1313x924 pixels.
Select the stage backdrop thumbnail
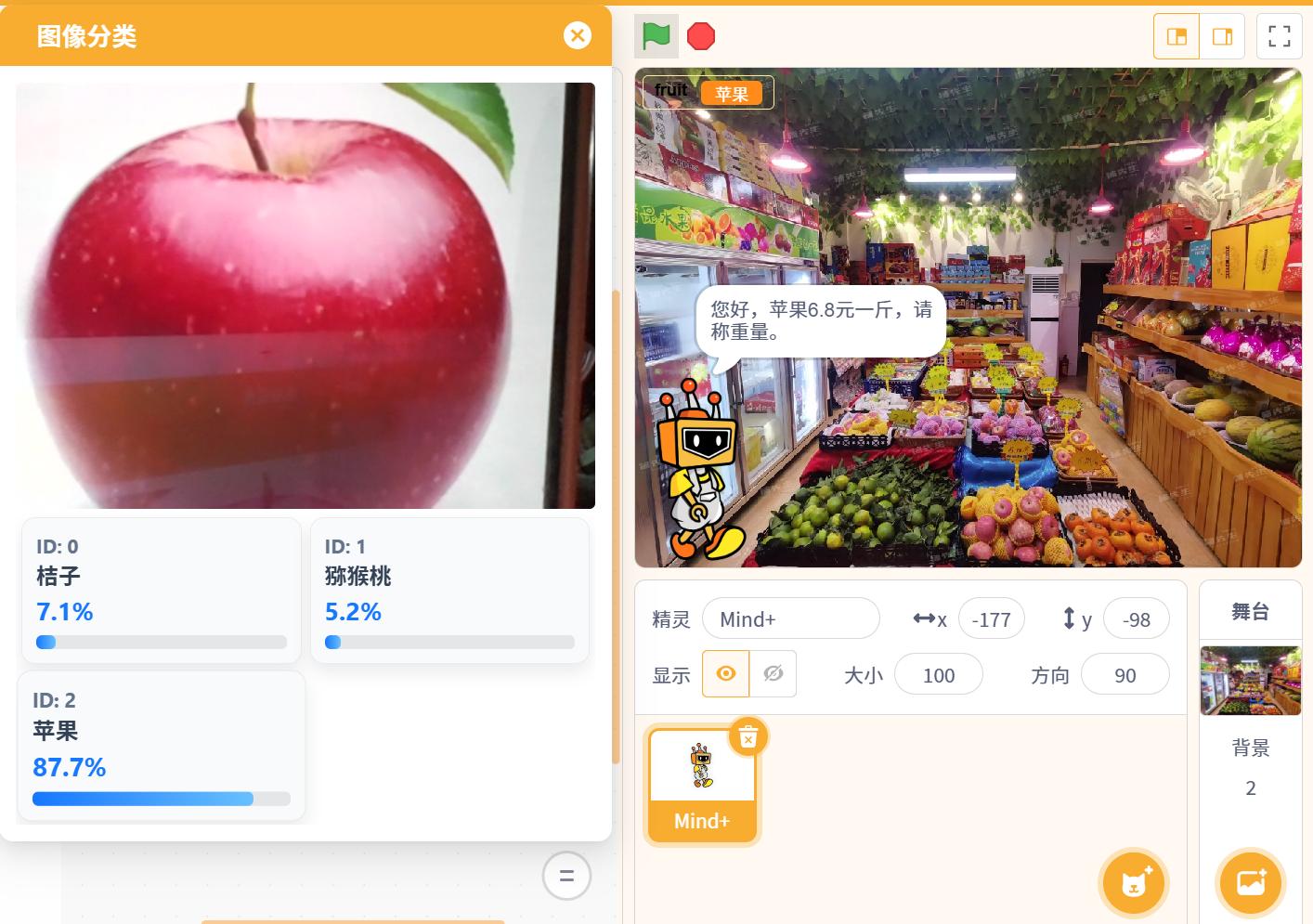point(1250,681)
